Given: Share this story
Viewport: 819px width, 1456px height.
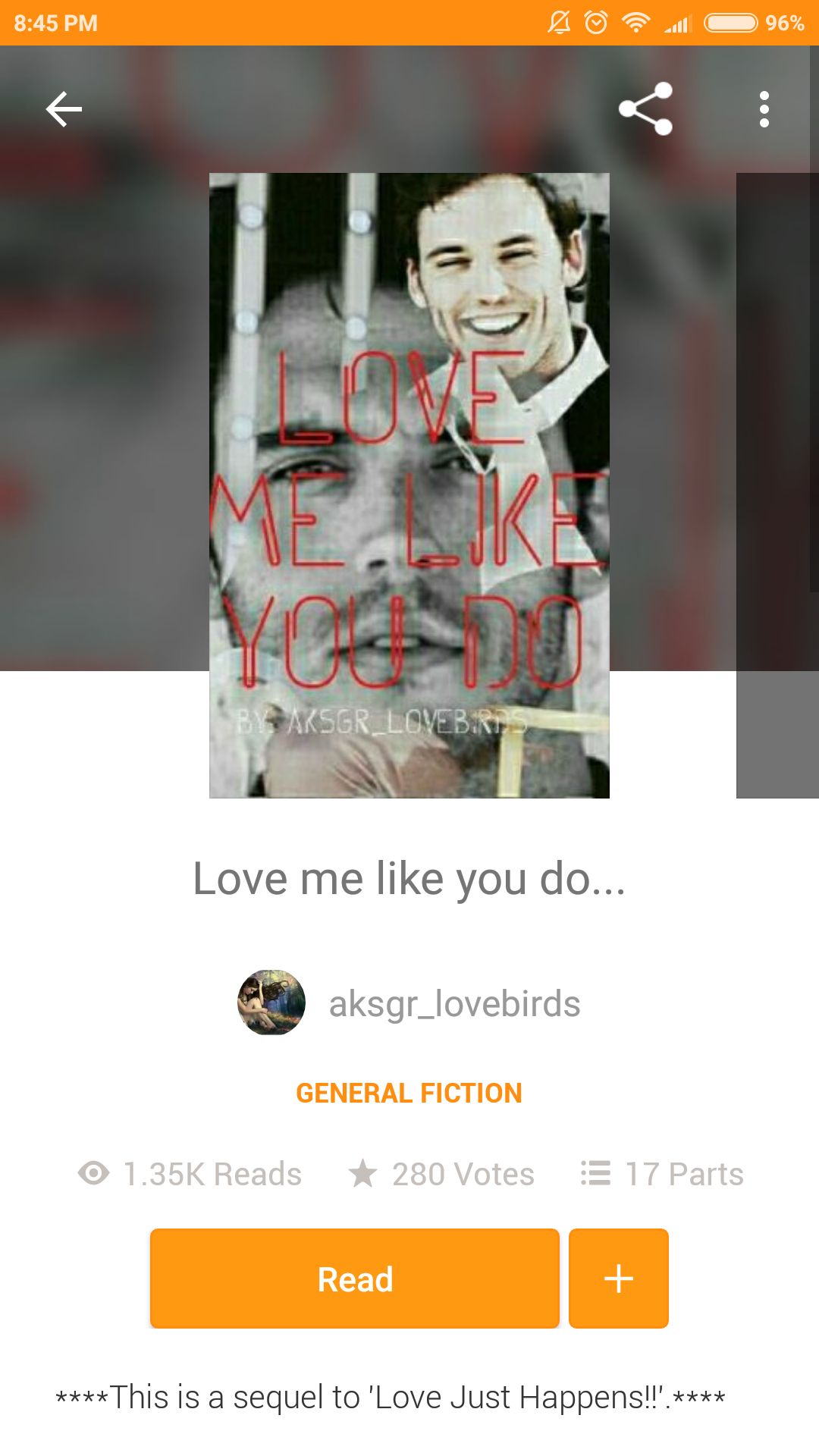Looking at the screenshot, I should click(645, 109).
